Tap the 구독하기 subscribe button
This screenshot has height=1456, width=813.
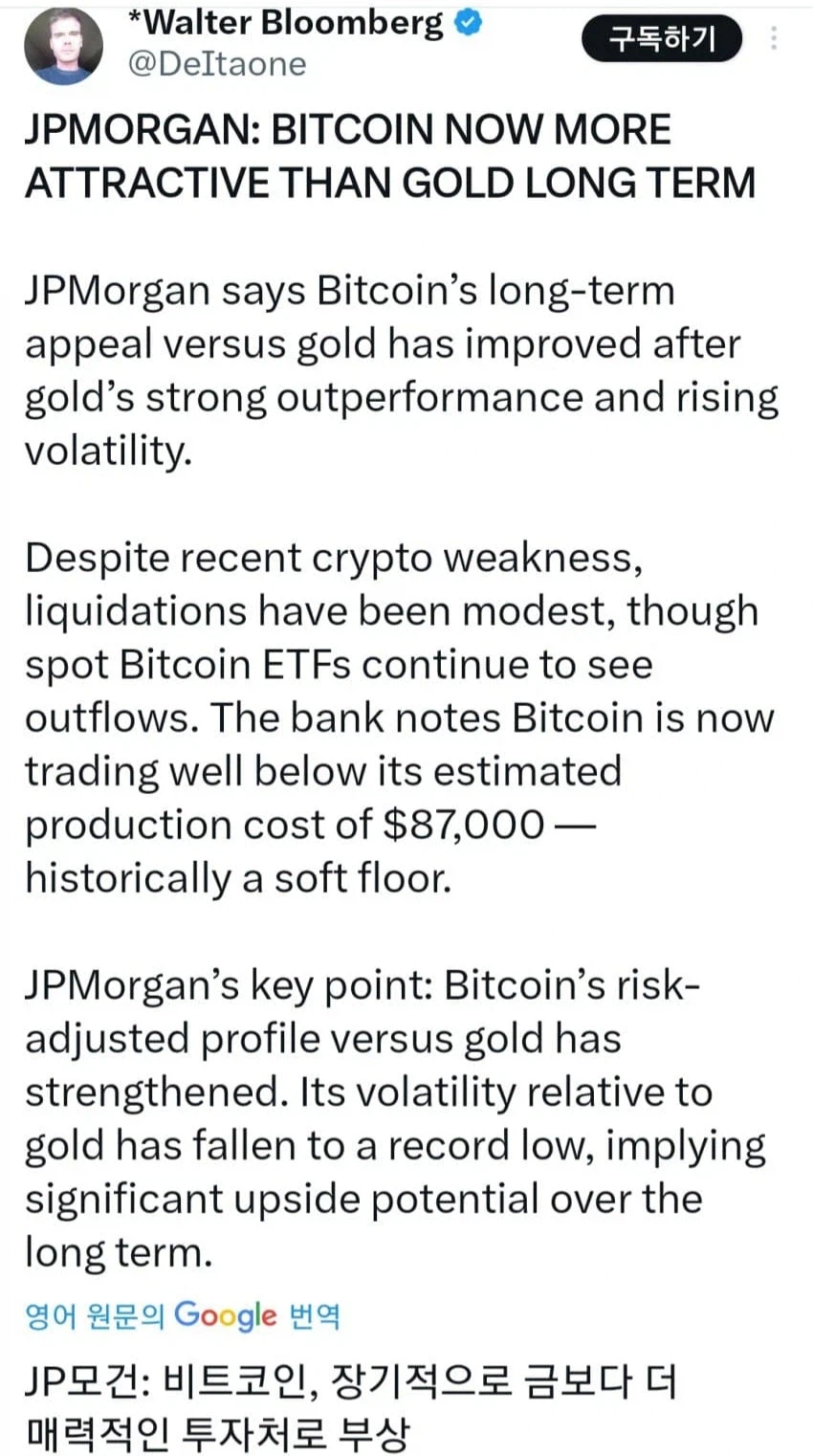point(662,39)
